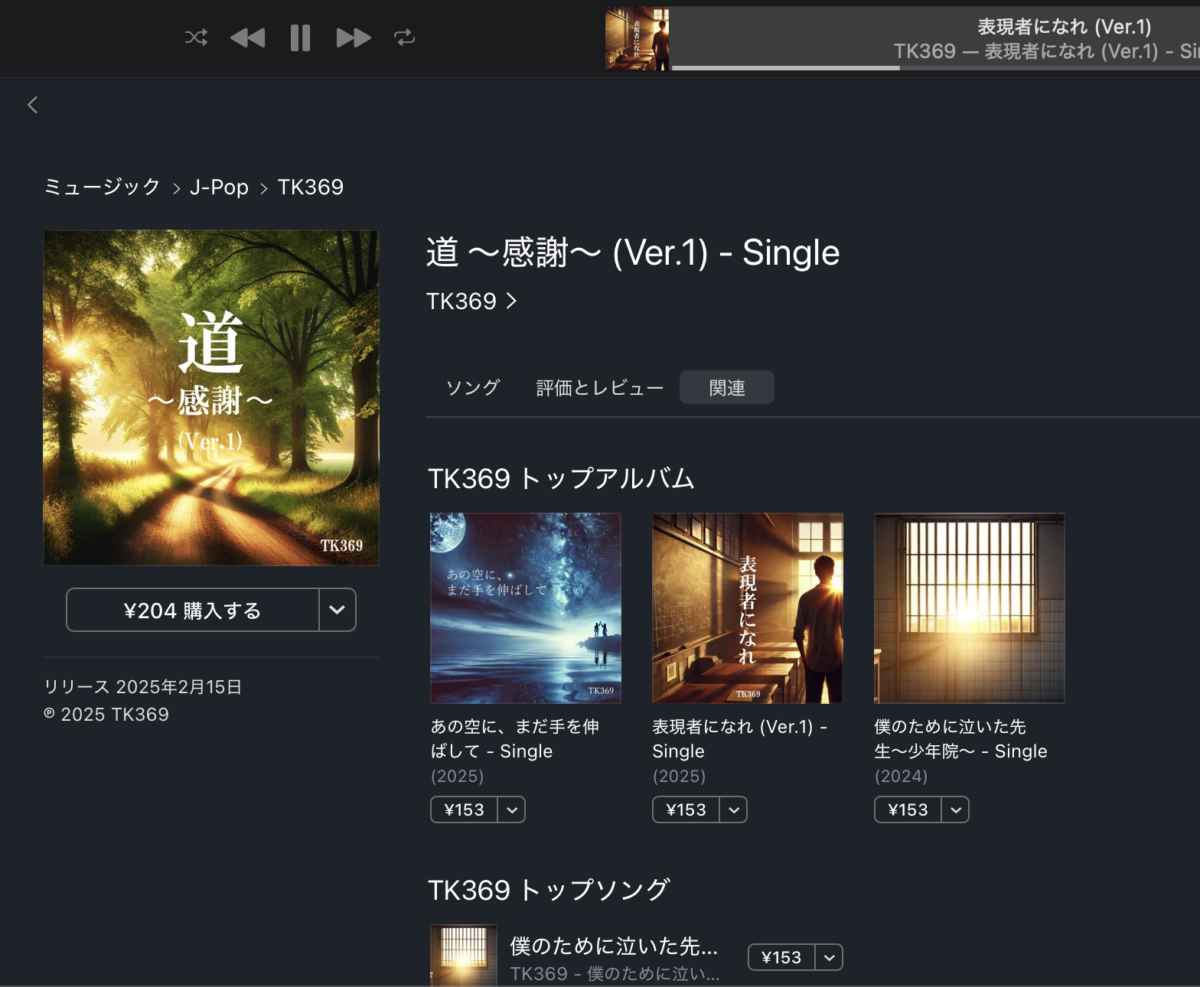
Task: Toggle shuffle playback
Action: (196, 38)
